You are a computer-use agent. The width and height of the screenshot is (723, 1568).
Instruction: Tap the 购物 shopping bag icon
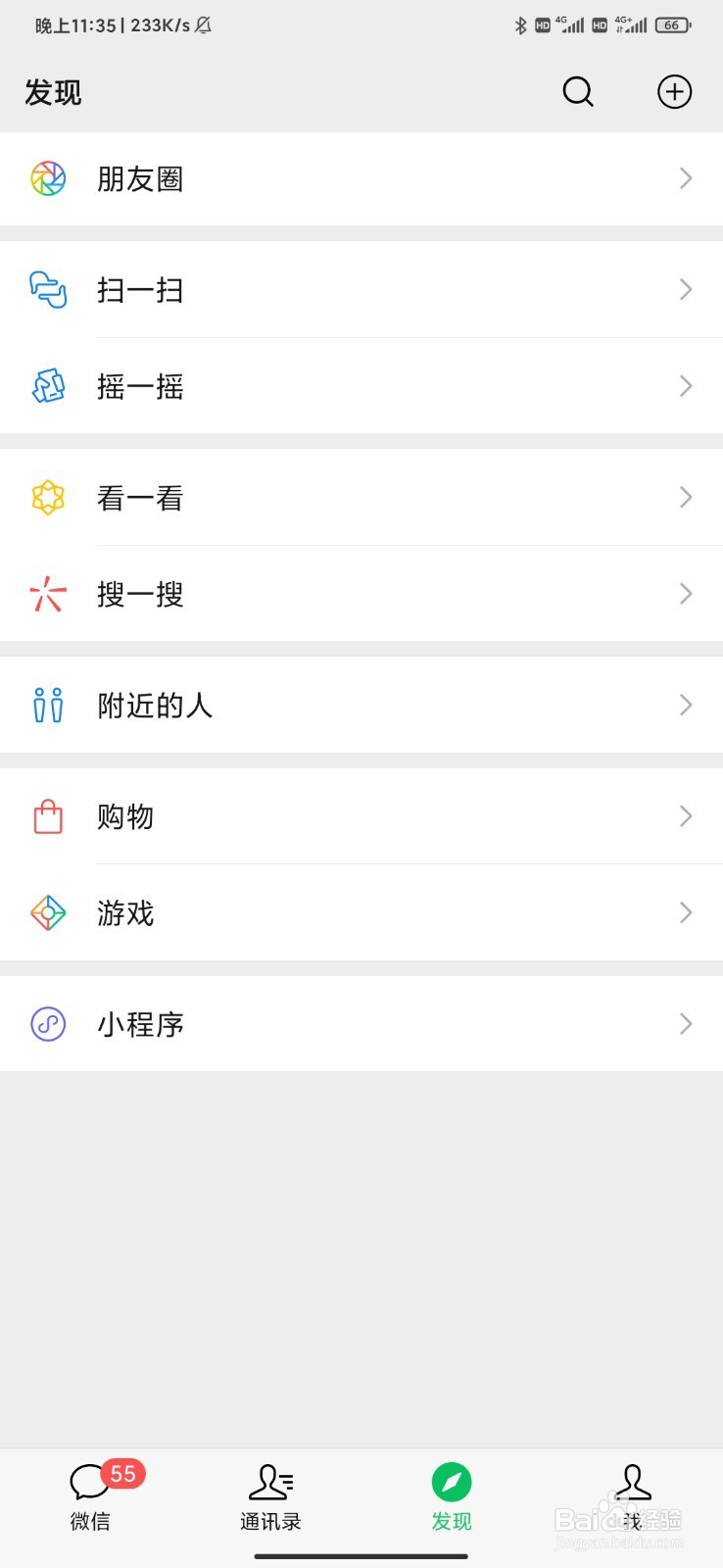click(47, 815)
